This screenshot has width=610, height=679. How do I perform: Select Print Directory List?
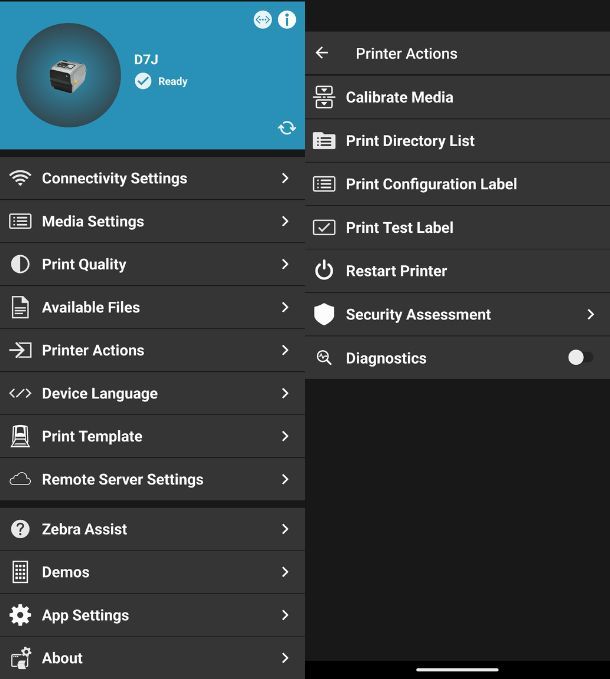(457, 141)
